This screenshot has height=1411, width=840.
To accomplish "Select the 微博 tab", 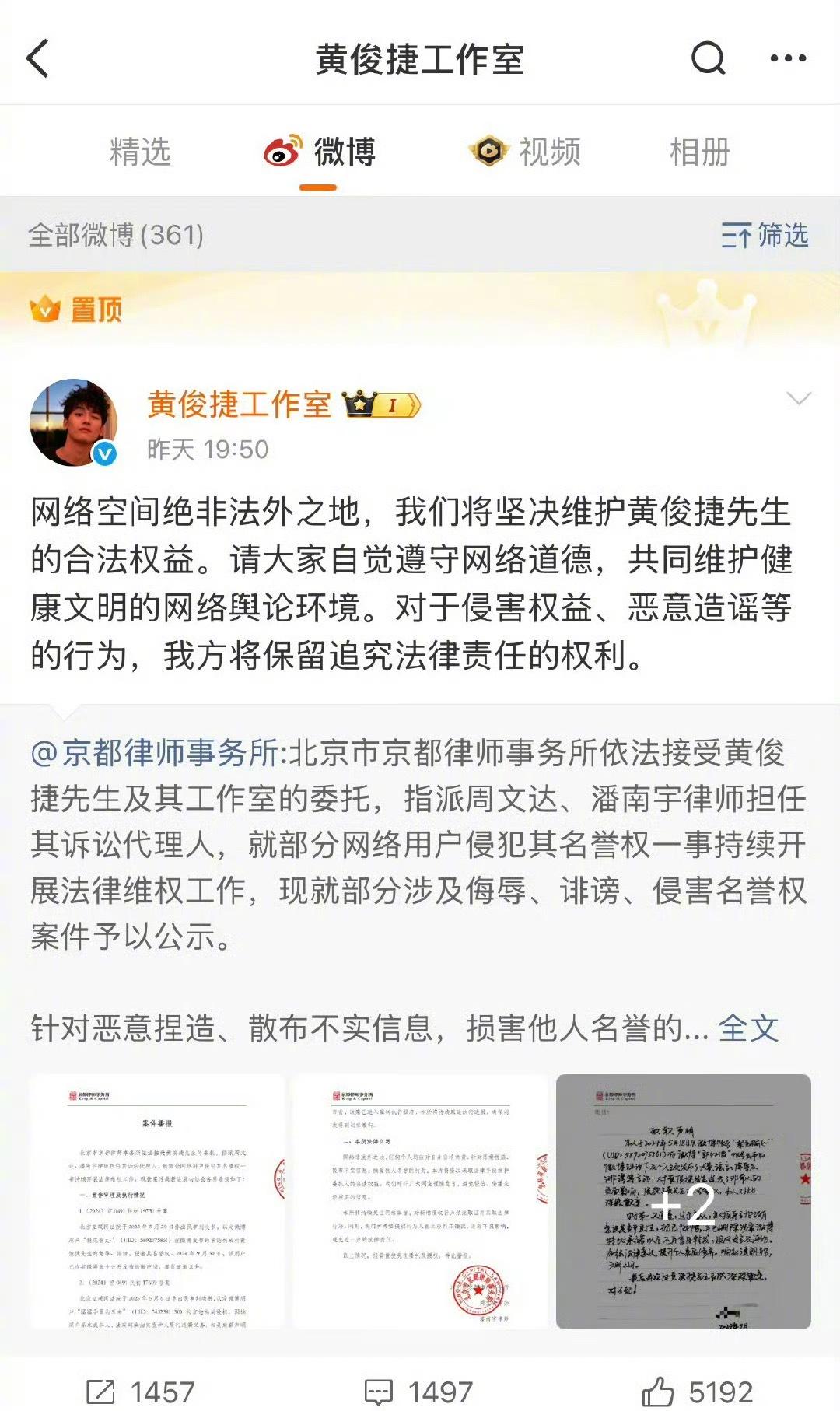I will 319,152.
